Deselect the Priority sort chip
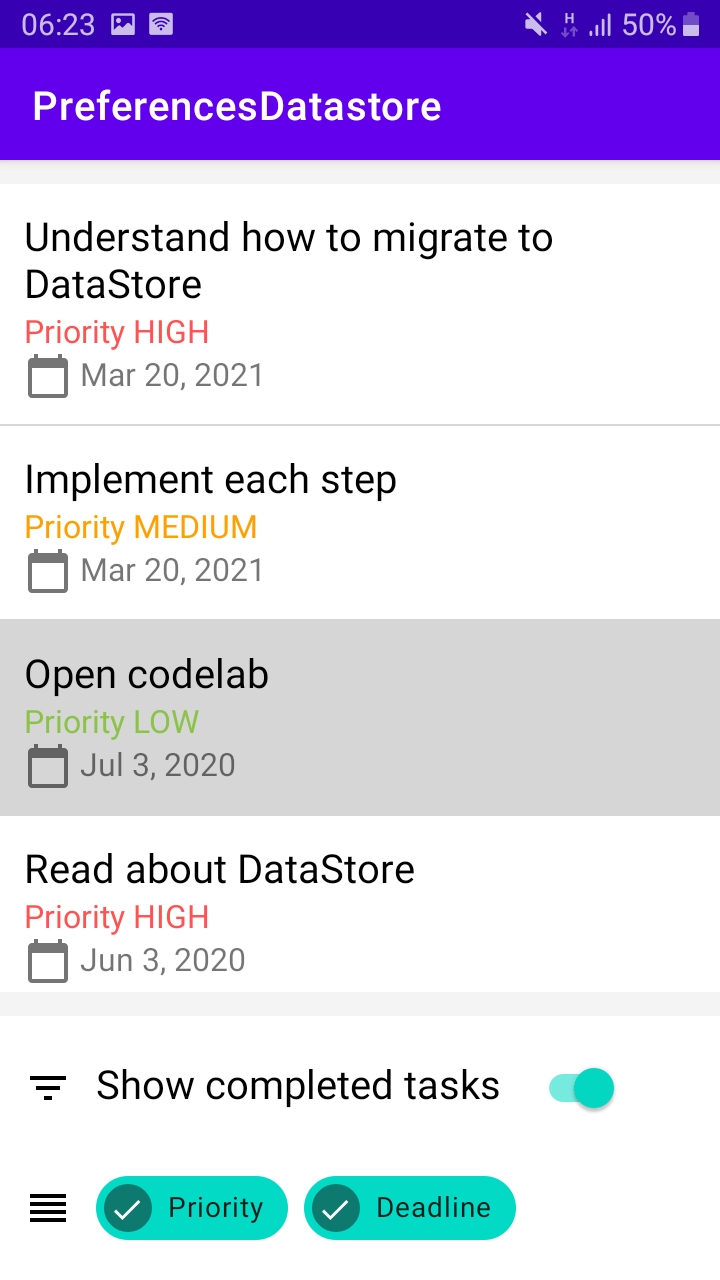 click(x=192, y=1208)
